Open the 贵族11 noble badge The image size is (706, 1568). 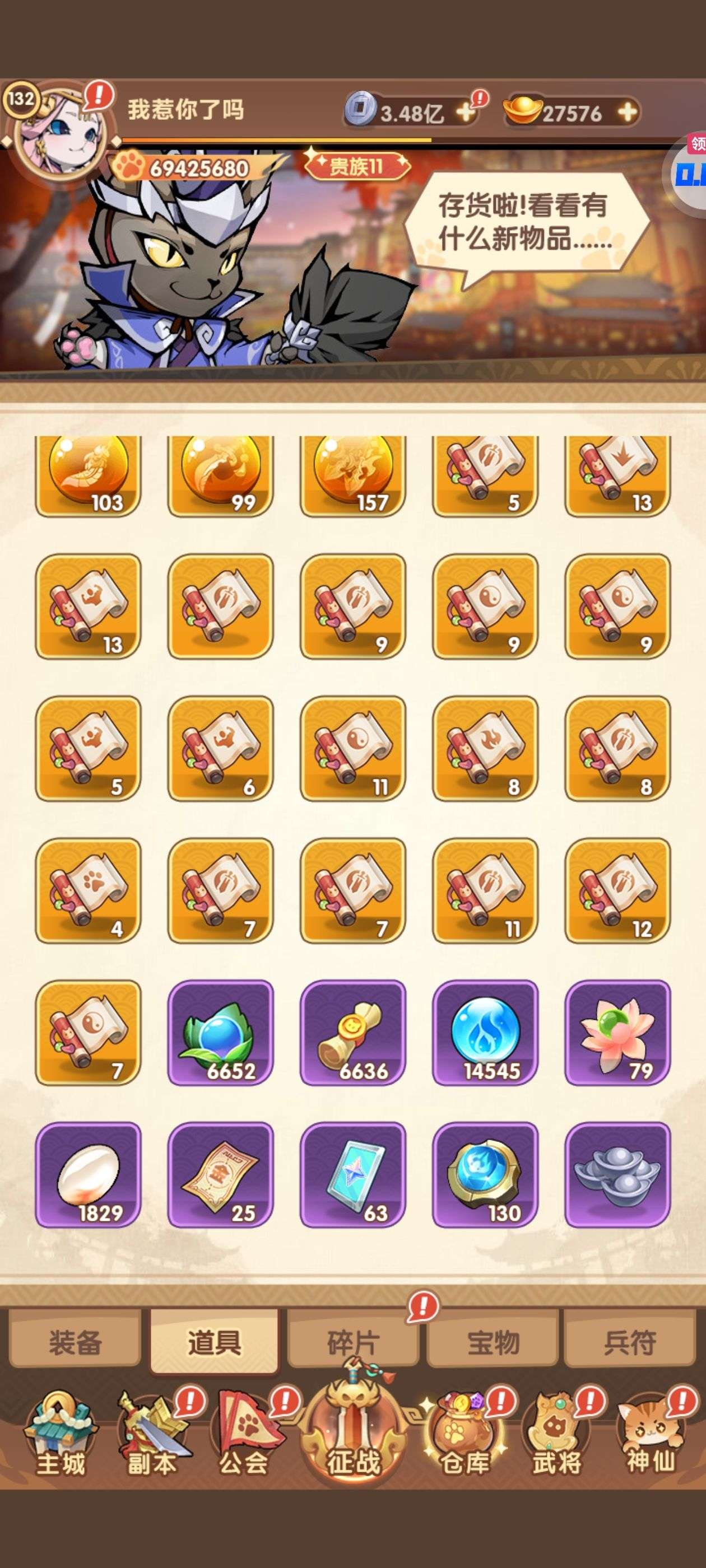point(357,165)
